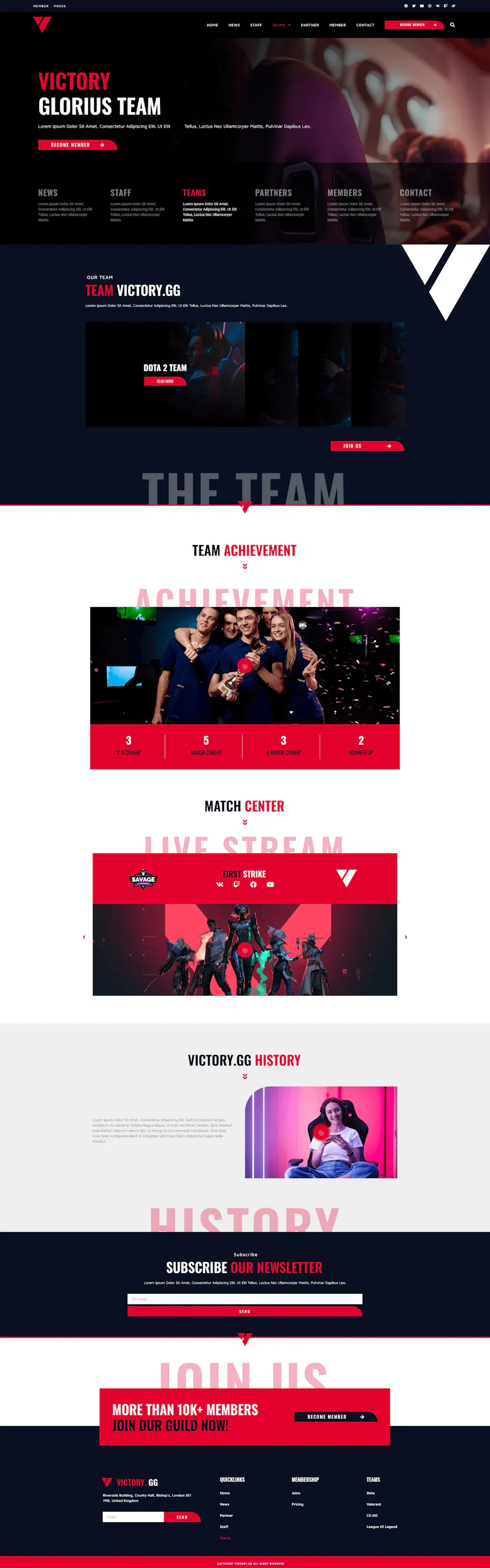The image size is (490, 1568).
Task: Tap Become Member in Join Us banner
Action: point(335,1417)
